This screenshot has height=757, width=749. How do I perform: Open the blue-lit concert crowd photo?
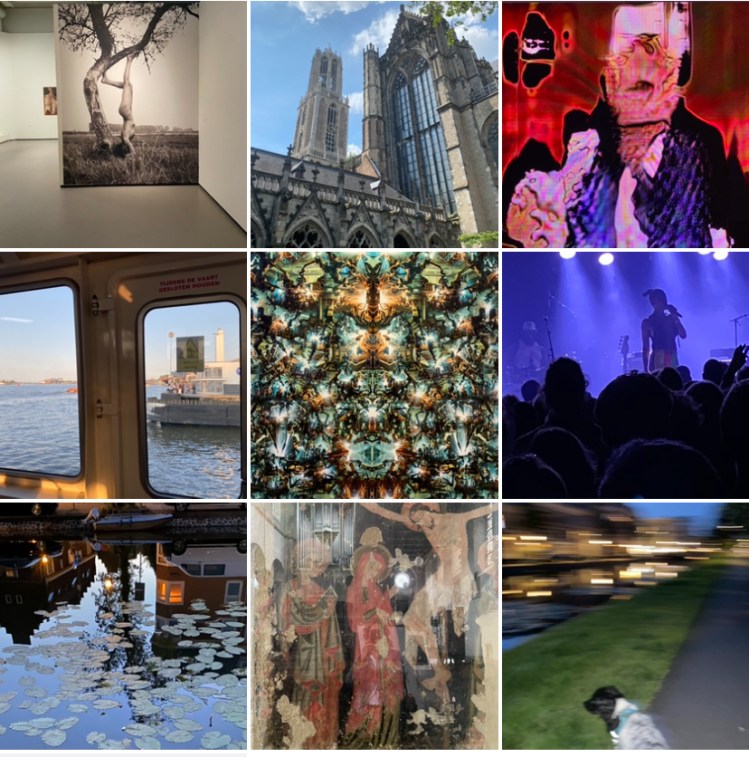[625, 375]
